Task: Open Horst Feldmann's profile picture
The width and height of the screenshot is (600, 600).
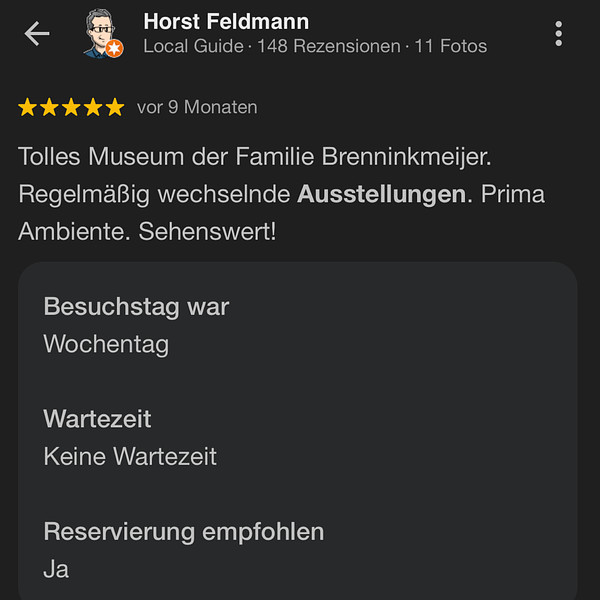Action: (x=102, y=34)
